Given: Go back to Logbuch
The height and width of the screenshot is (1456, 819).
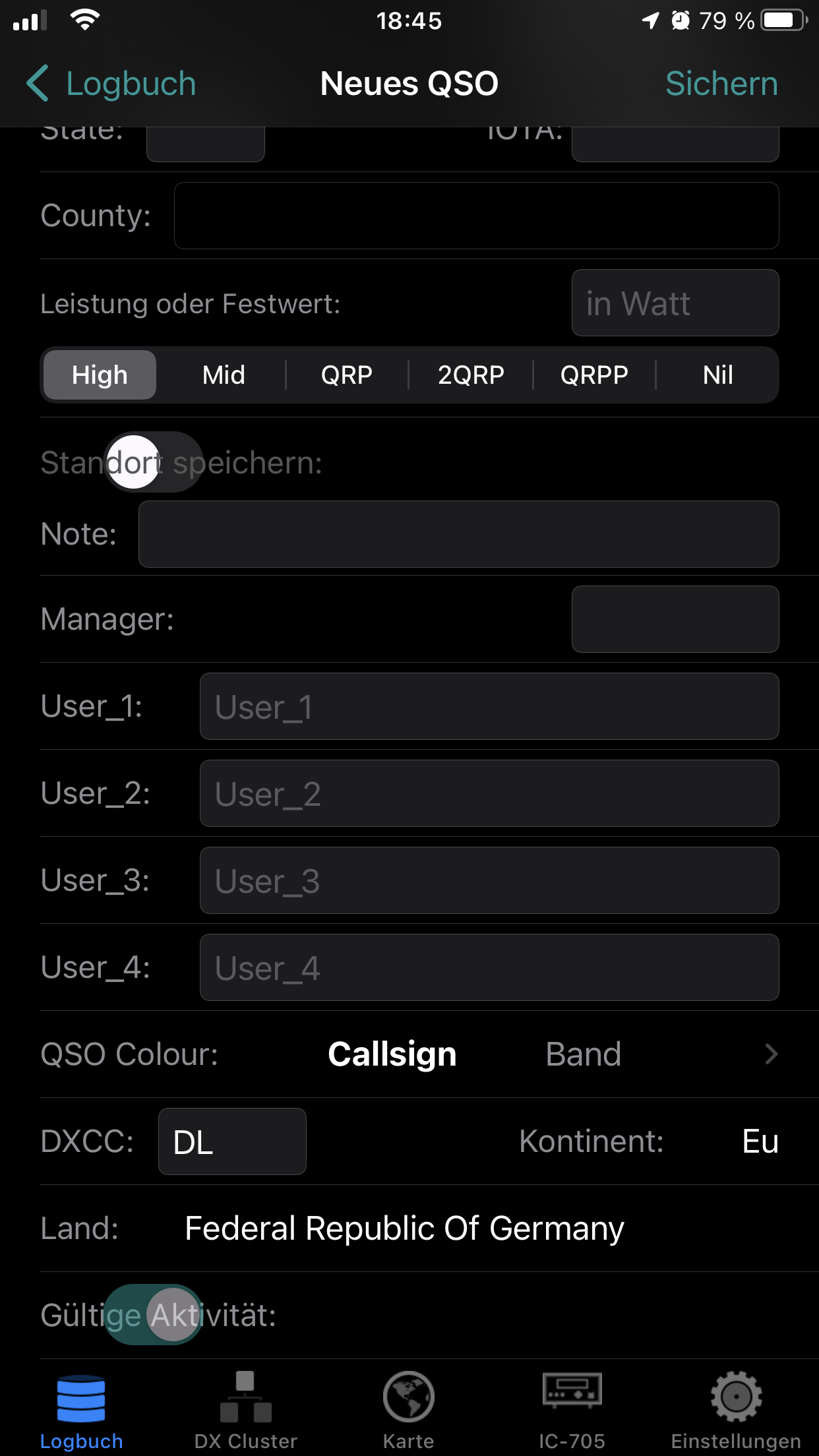Looking at the screenshot, I should click(x=111, y=84).
